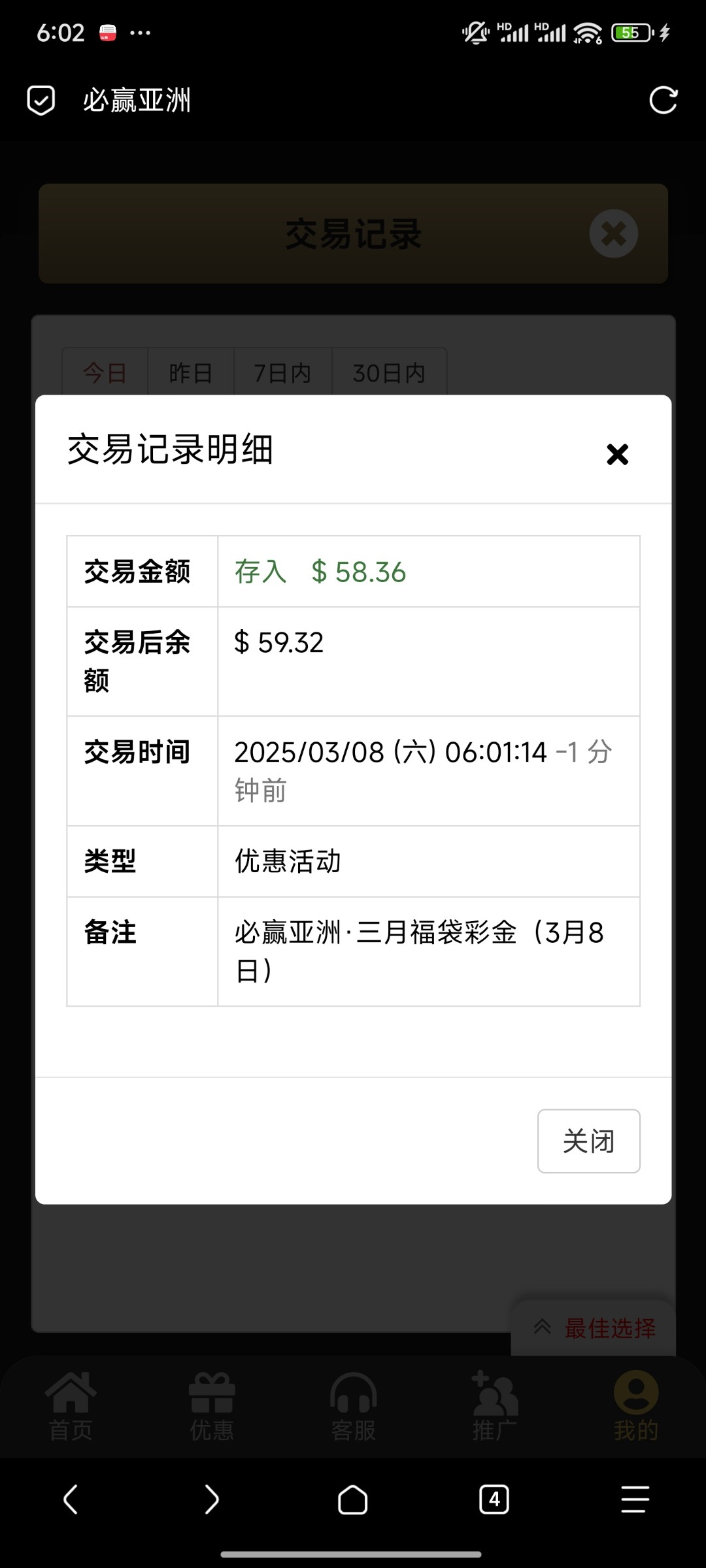
Task: Open the browser menu icon
Action: 635,1499
